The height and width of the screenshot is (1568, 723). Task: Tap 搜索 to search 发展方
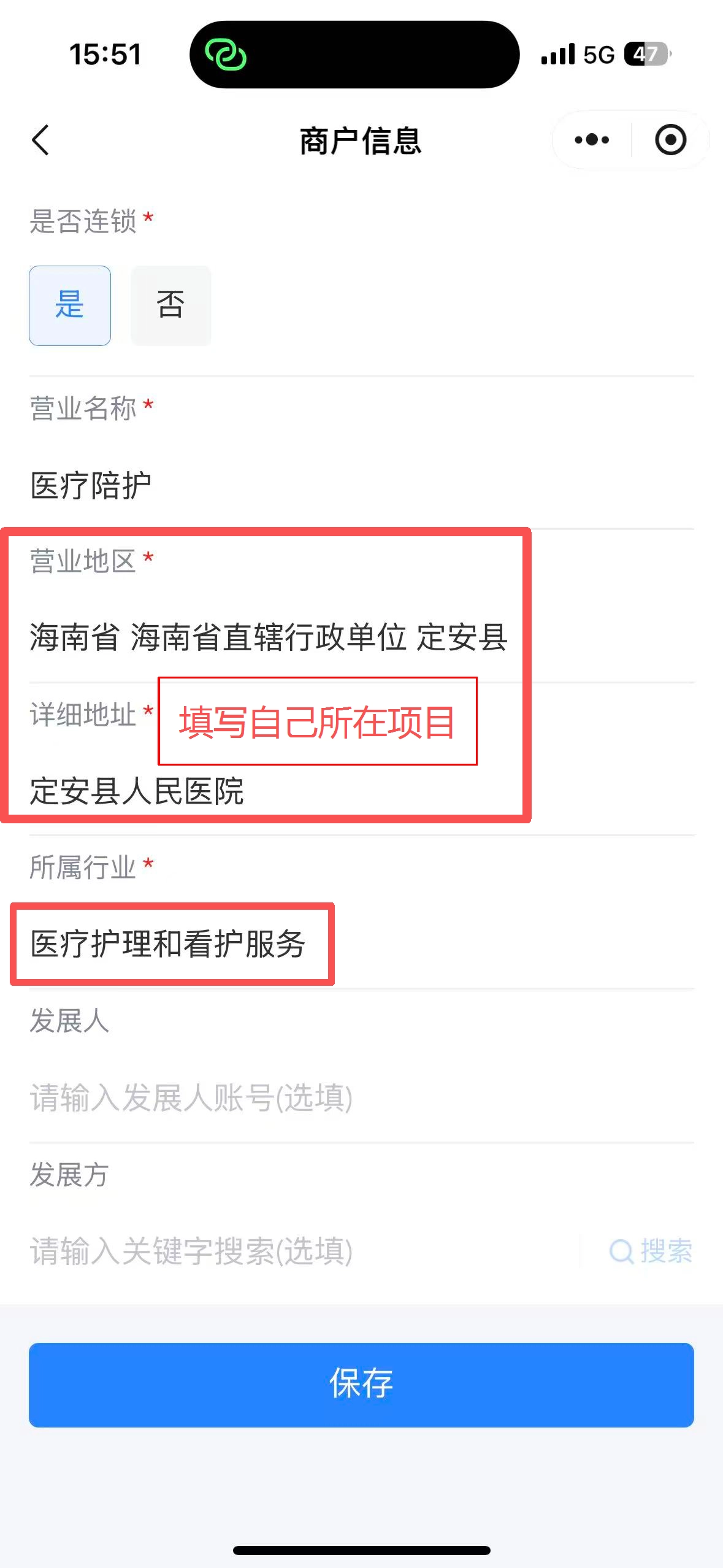point(651,1251)
